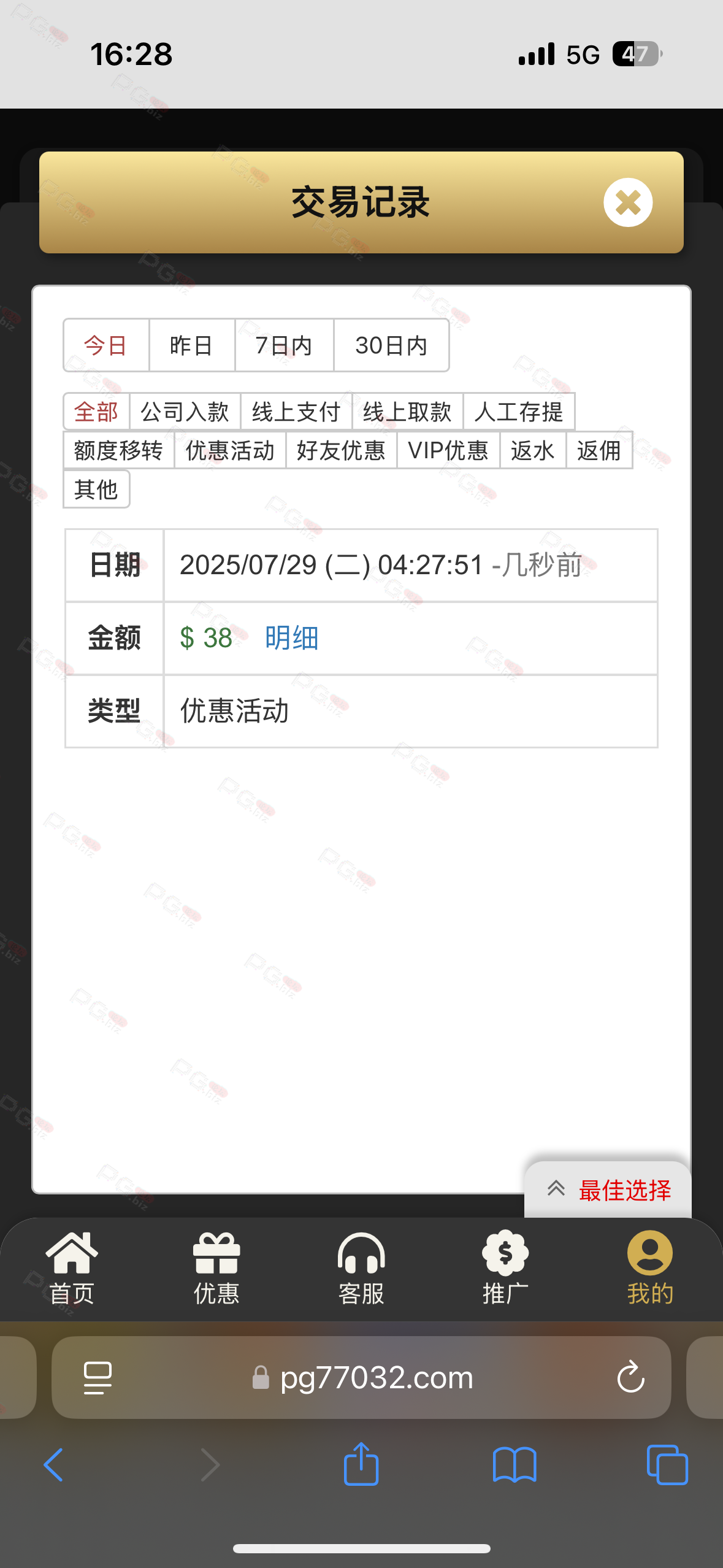Open 客服 customer service
Screen dimensions: 723x1568
click(361, 1269)
